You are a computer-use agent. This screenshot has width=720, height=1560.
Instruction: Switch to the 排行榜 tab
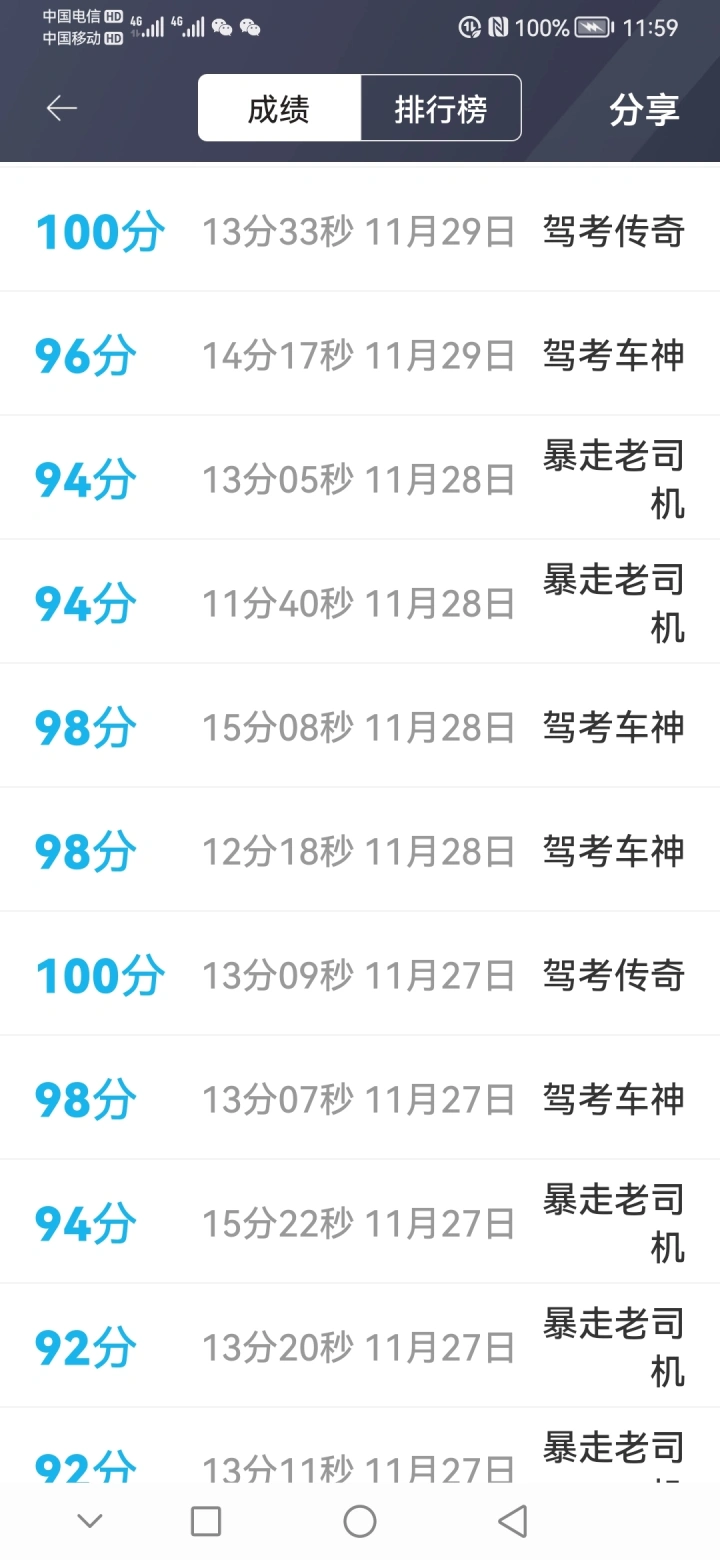pos(441,108)
